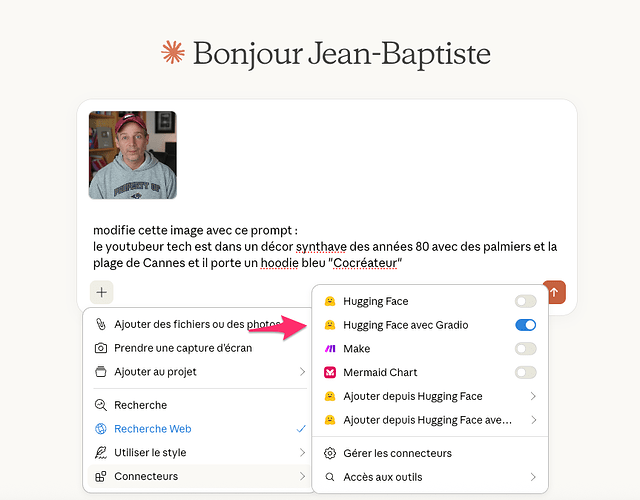Tap the plus attachment button
The height and width of the screenshot is (500, 640).
[103, 292]
